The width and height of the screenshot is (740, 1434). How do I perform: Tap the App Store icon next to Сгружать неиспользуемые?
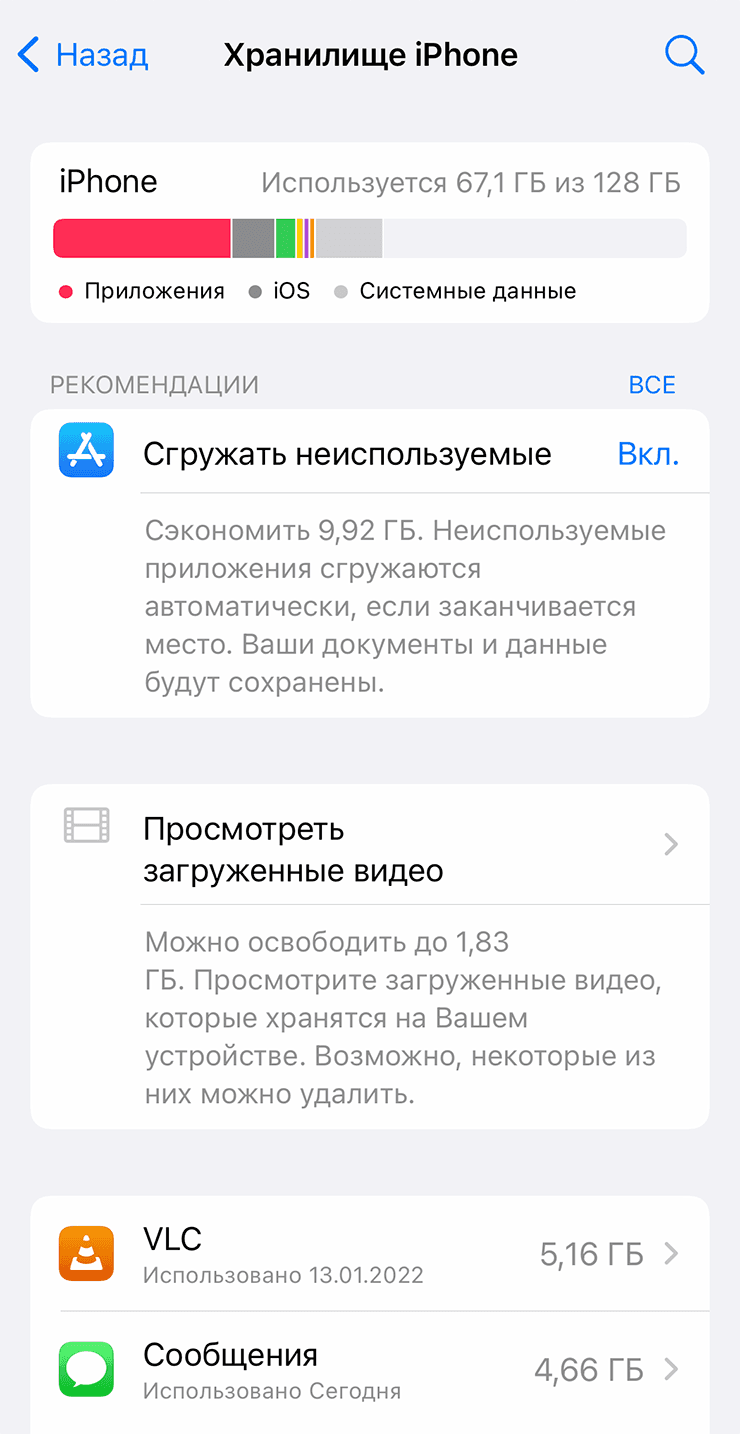(x=86, y=452)
